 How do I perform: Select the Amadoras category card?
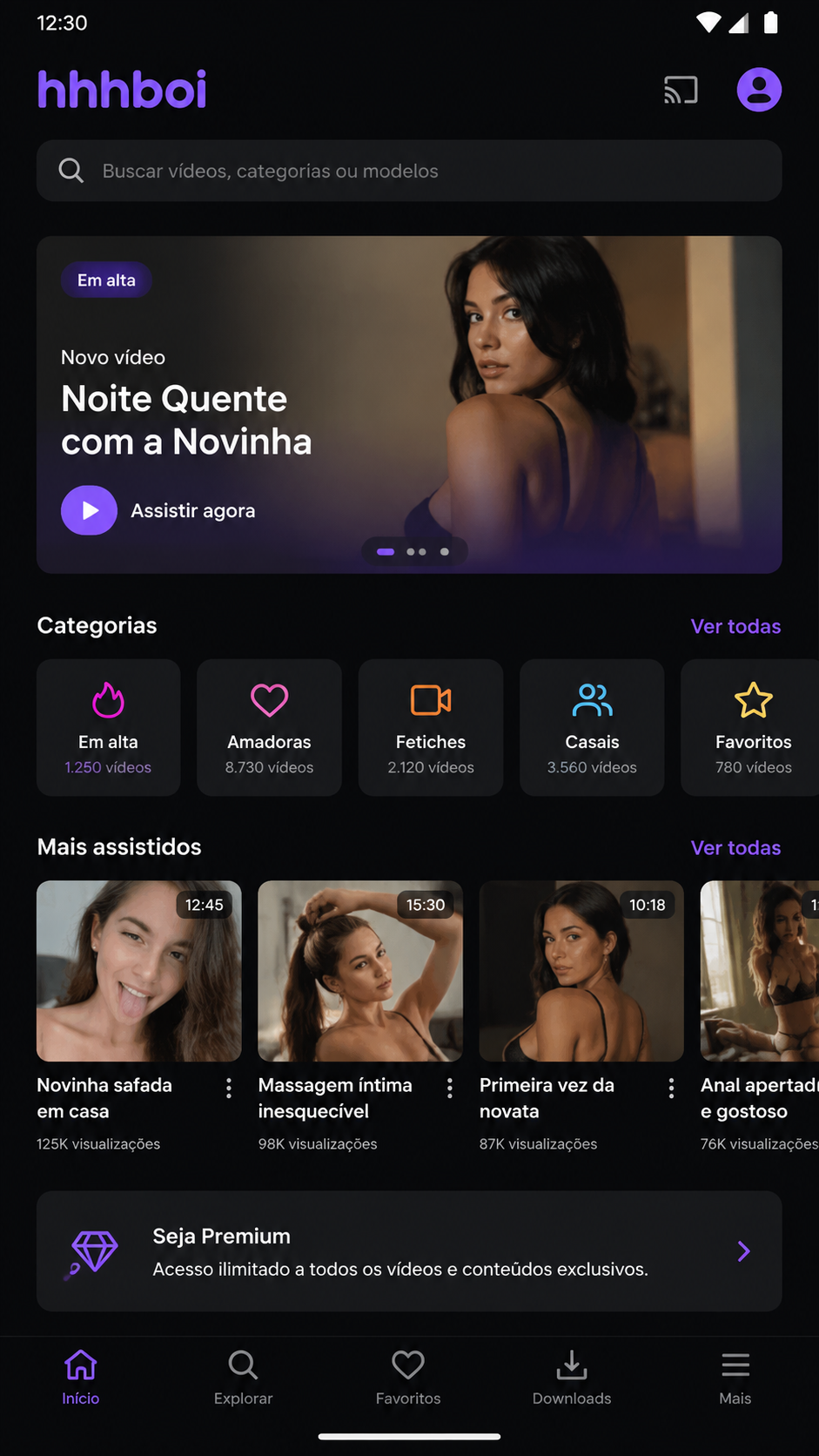tap(269, 727)
